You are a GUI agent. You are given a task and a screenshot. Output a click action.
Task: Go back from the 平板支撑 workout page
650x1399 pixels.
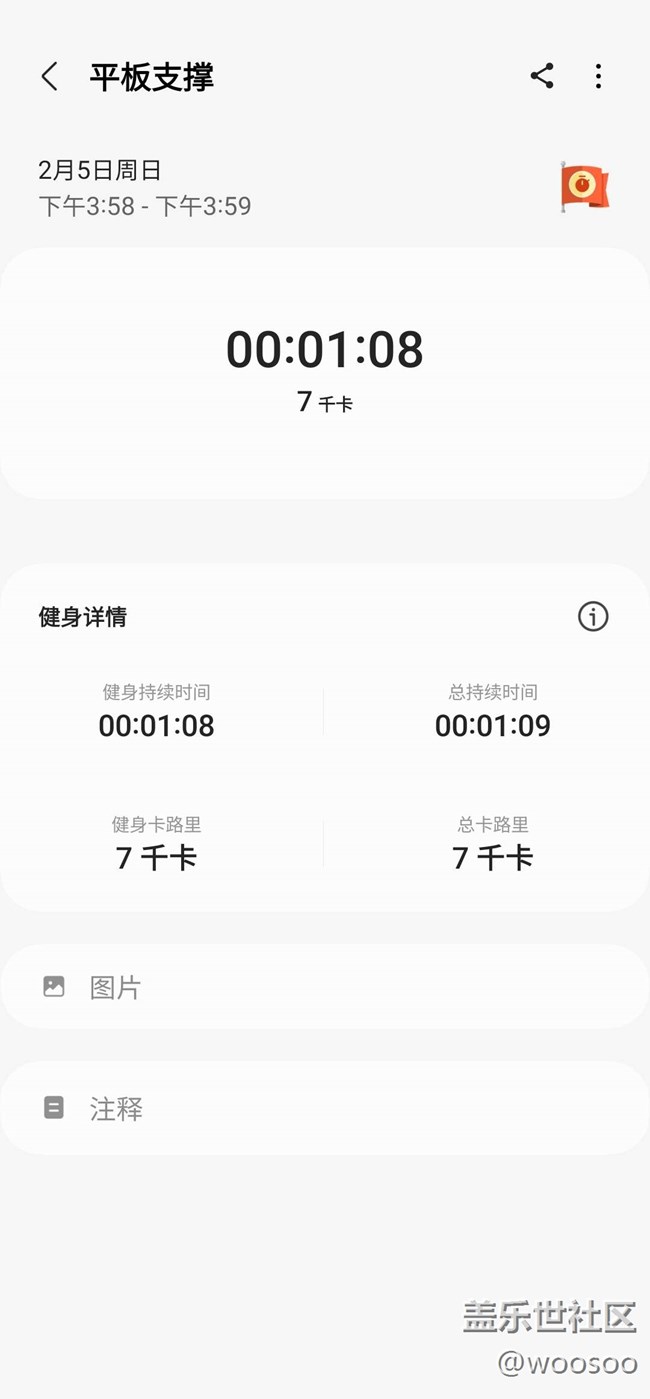coord(49,77)
